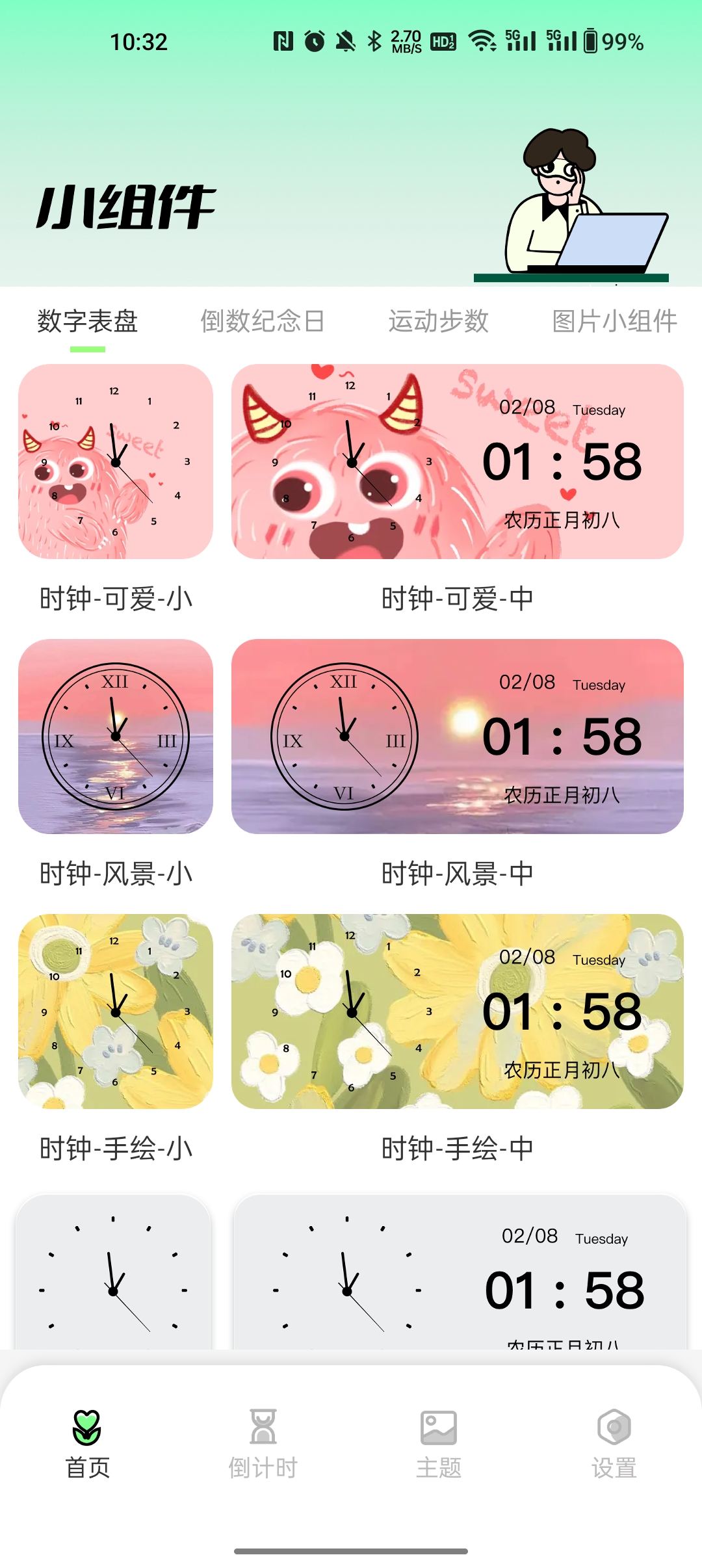The width and height of the screenshot is (702, 1568).
Task: Open the 时钟-可爱-中 widget
Action: pyautogui.click(x=458, y=462)
